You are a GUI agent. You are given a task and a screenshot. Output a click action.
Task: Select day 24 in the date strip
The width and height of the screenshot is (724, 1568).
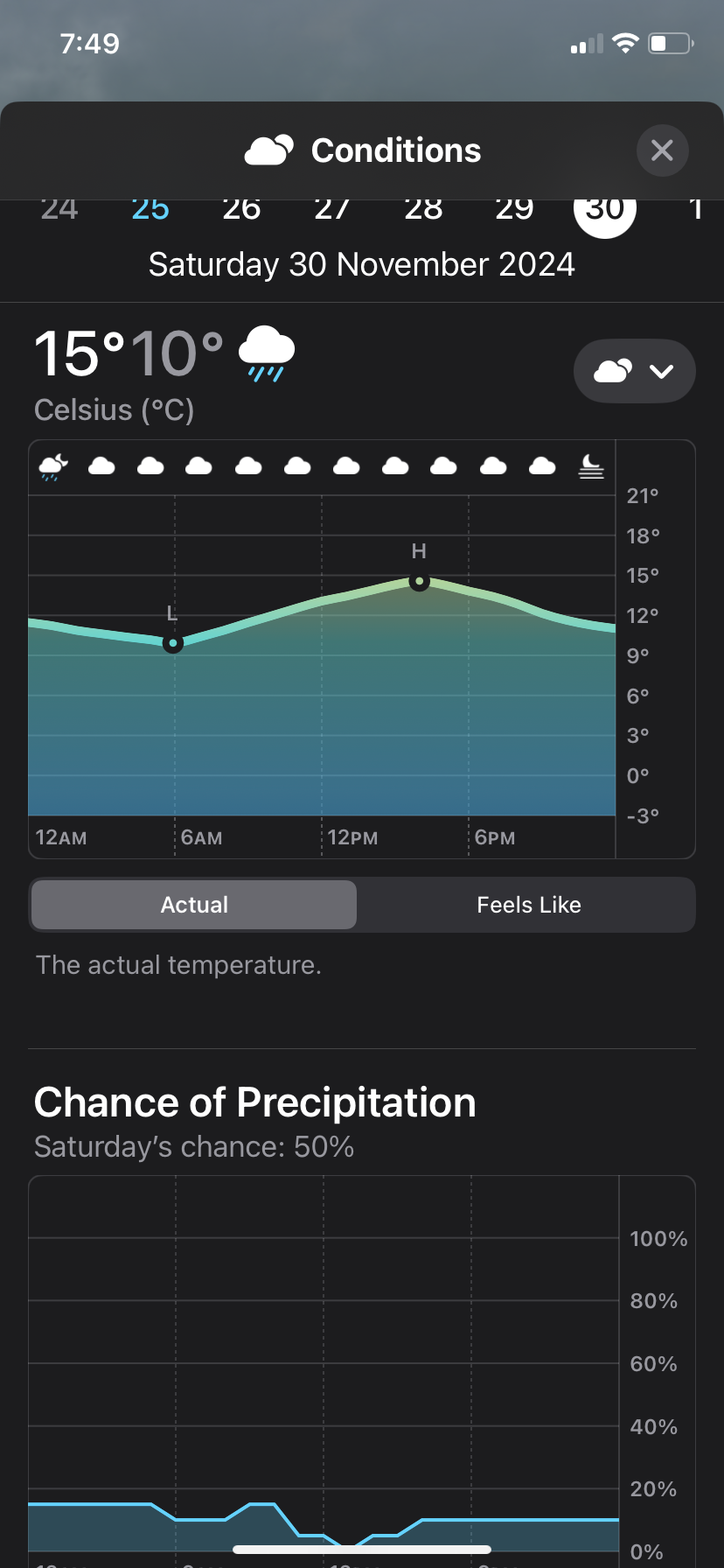pos(59,210)
